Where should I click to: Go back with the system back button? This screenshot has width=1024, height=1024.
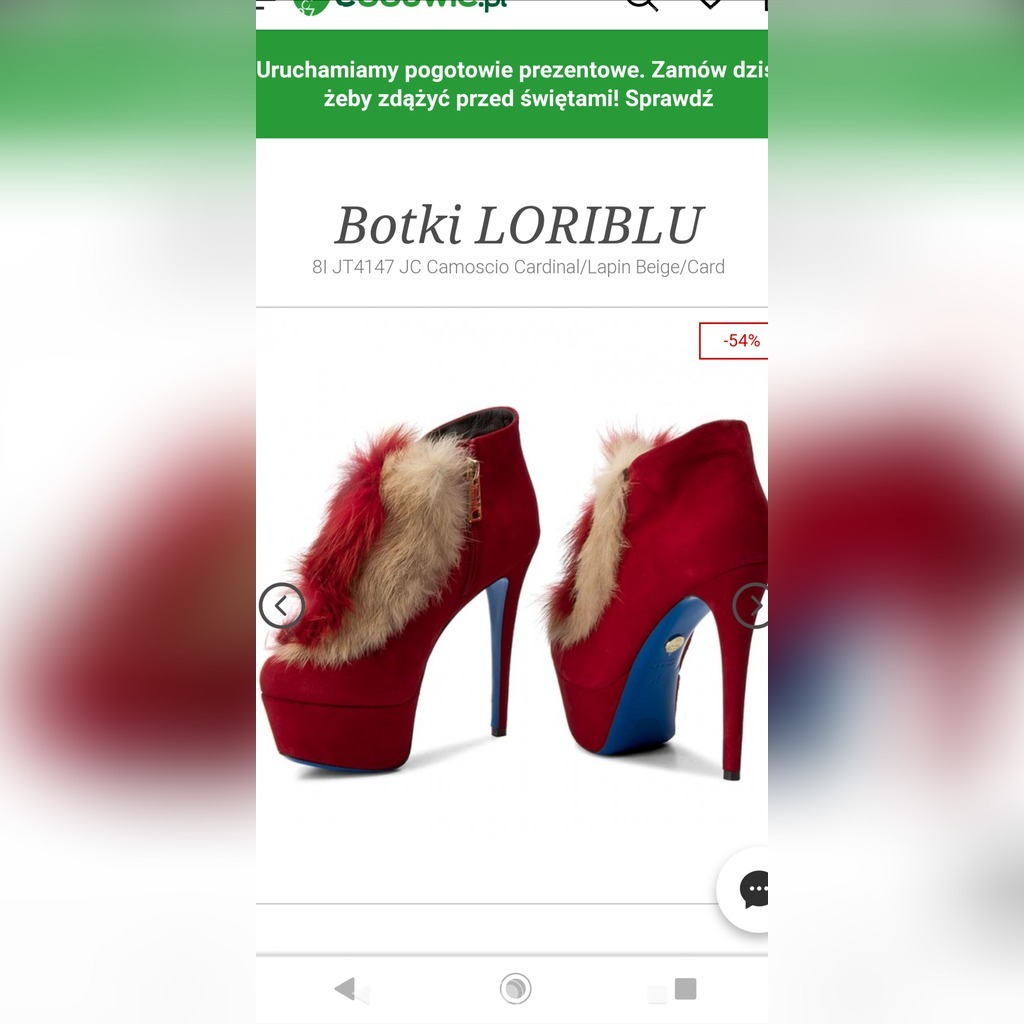pyautogui.click(x=346, y=989)
